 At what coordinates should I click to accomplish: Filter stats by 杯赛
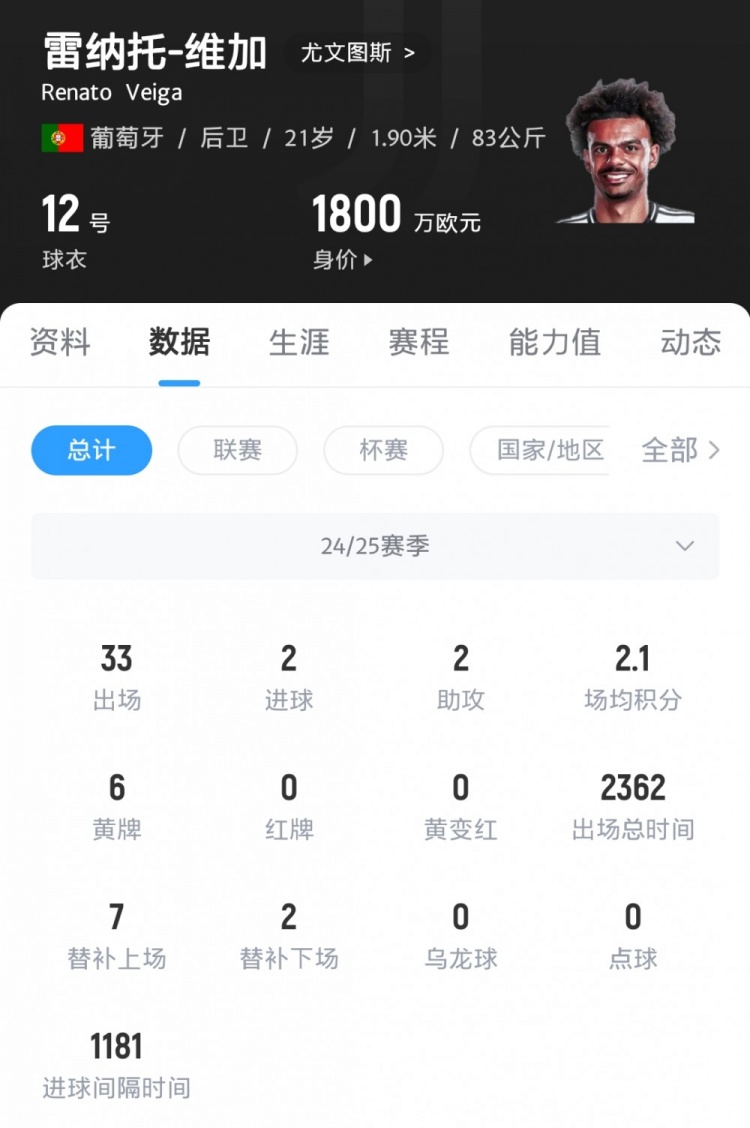384,450
